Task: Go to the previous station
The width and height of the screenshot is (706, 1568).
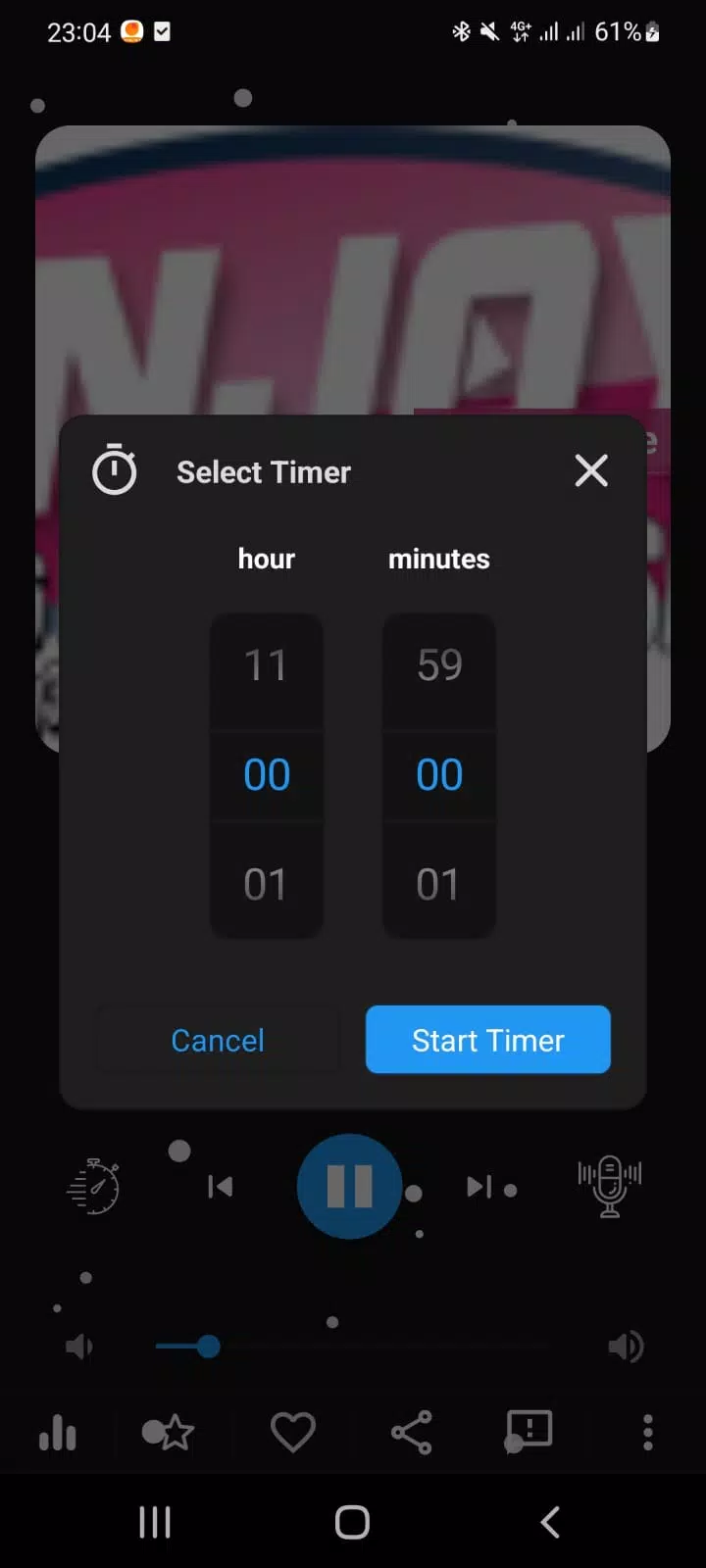Action: 221,1187
